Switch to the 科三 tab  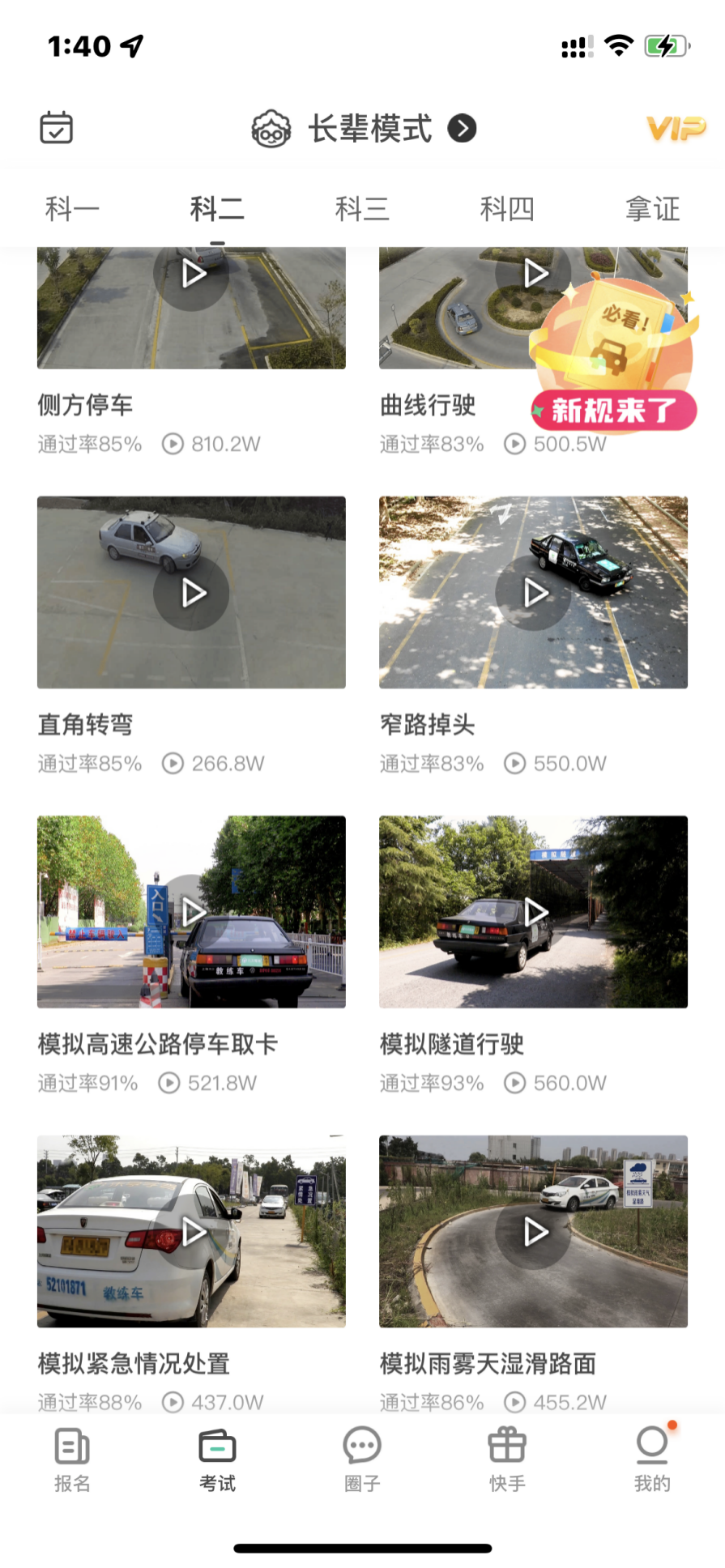pyautogui.click(x=362, y=209)
